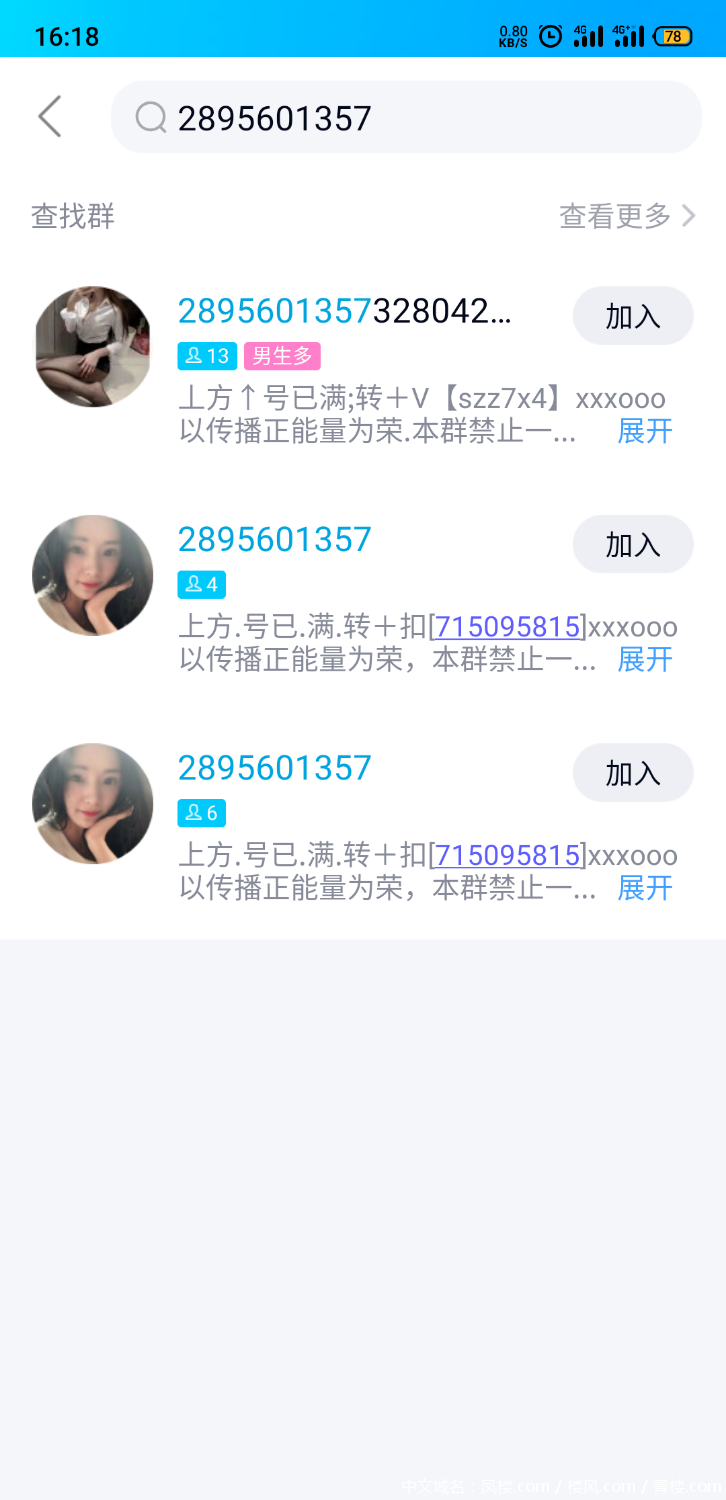Go back using the top-left arrow
This screenshot has width=726, height=1500.
[50, 117]
